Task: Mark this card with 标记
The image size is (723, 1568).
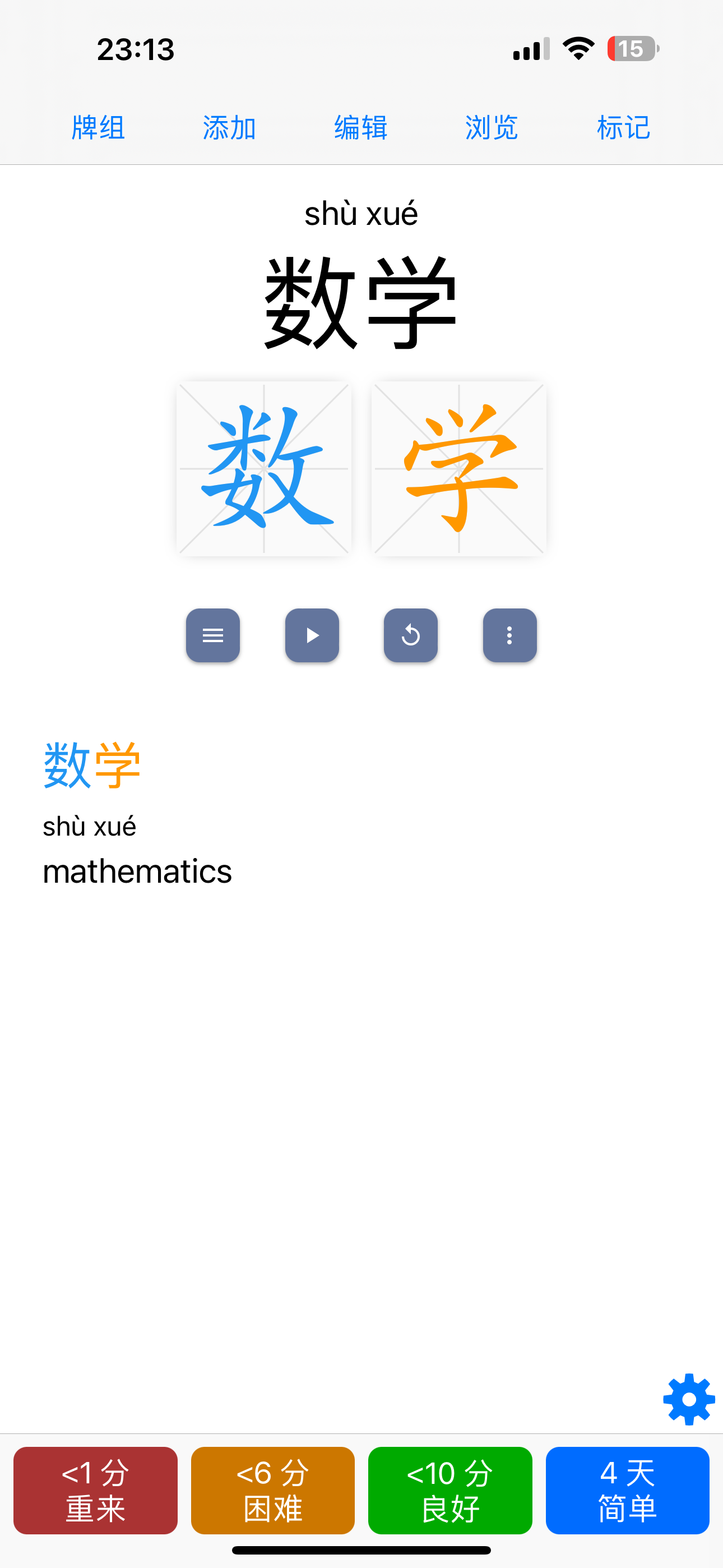Action: click(623, 128)
